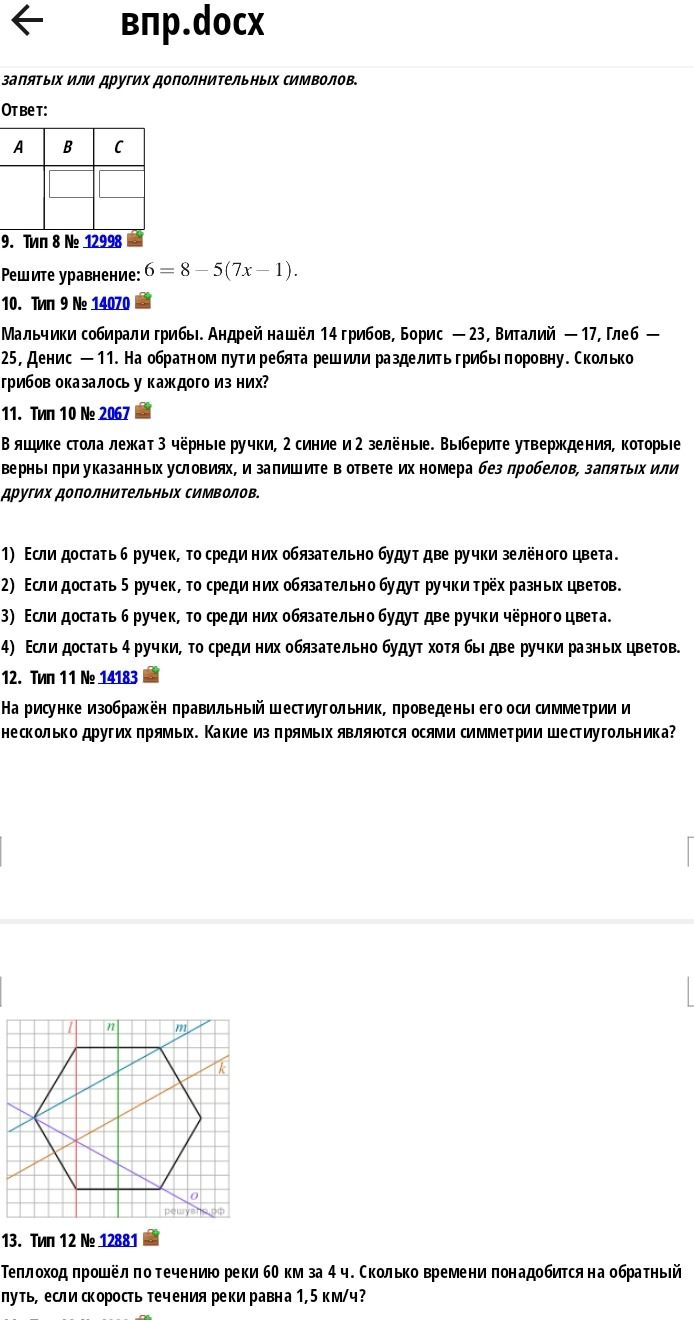The width and height of the screenshot is (694, 1320).
Task: Open task link number 12881
Action: (x=118, y=1240)
